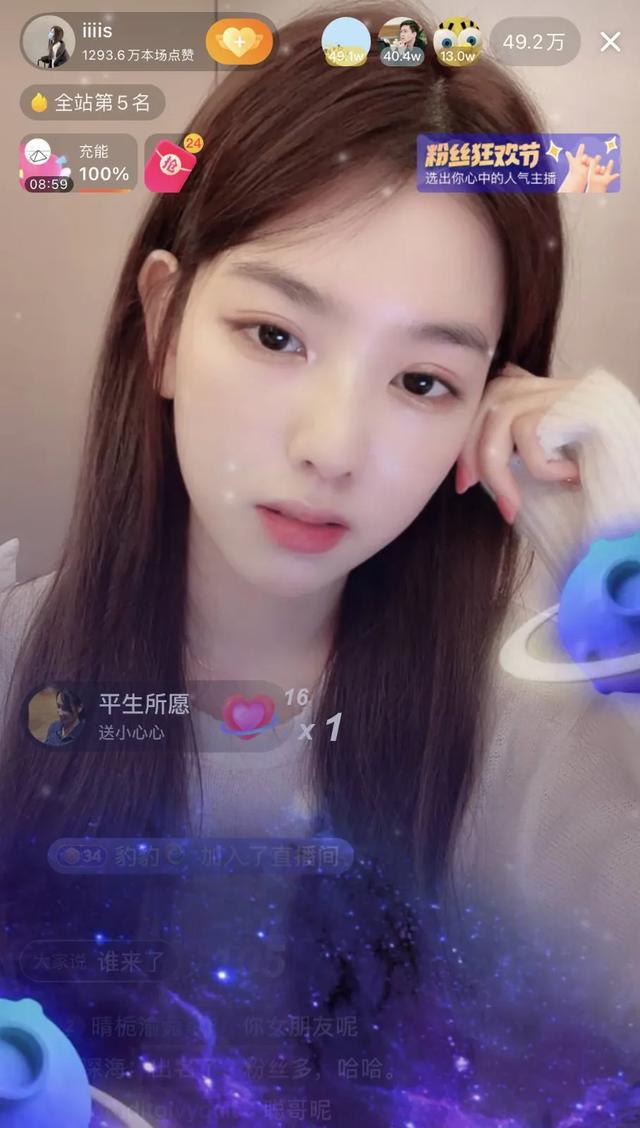
Task: Open the 粉丝狂欢节 banner
Action: point(517,163)
